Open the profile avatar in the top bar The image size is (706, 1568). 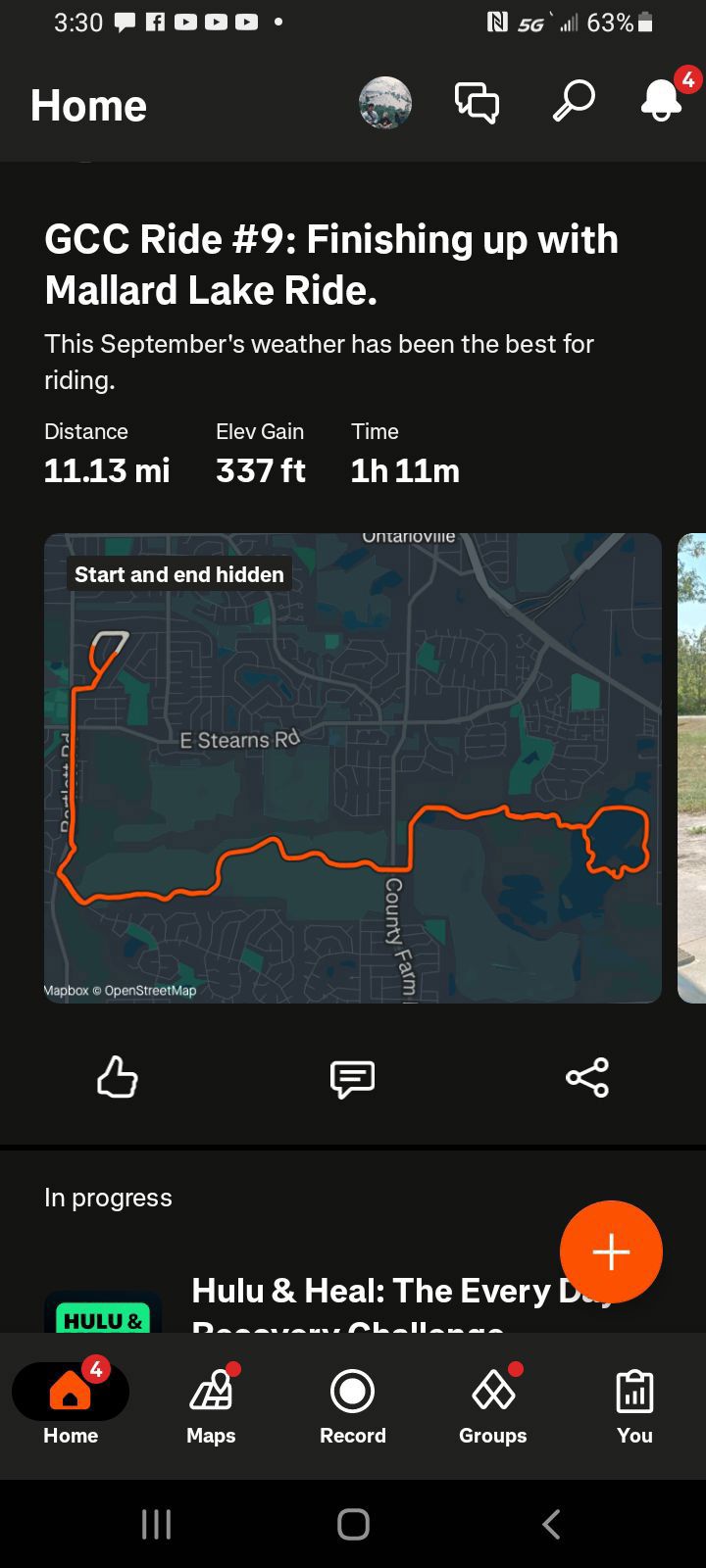pyautogui.click(x=385, y=103)
